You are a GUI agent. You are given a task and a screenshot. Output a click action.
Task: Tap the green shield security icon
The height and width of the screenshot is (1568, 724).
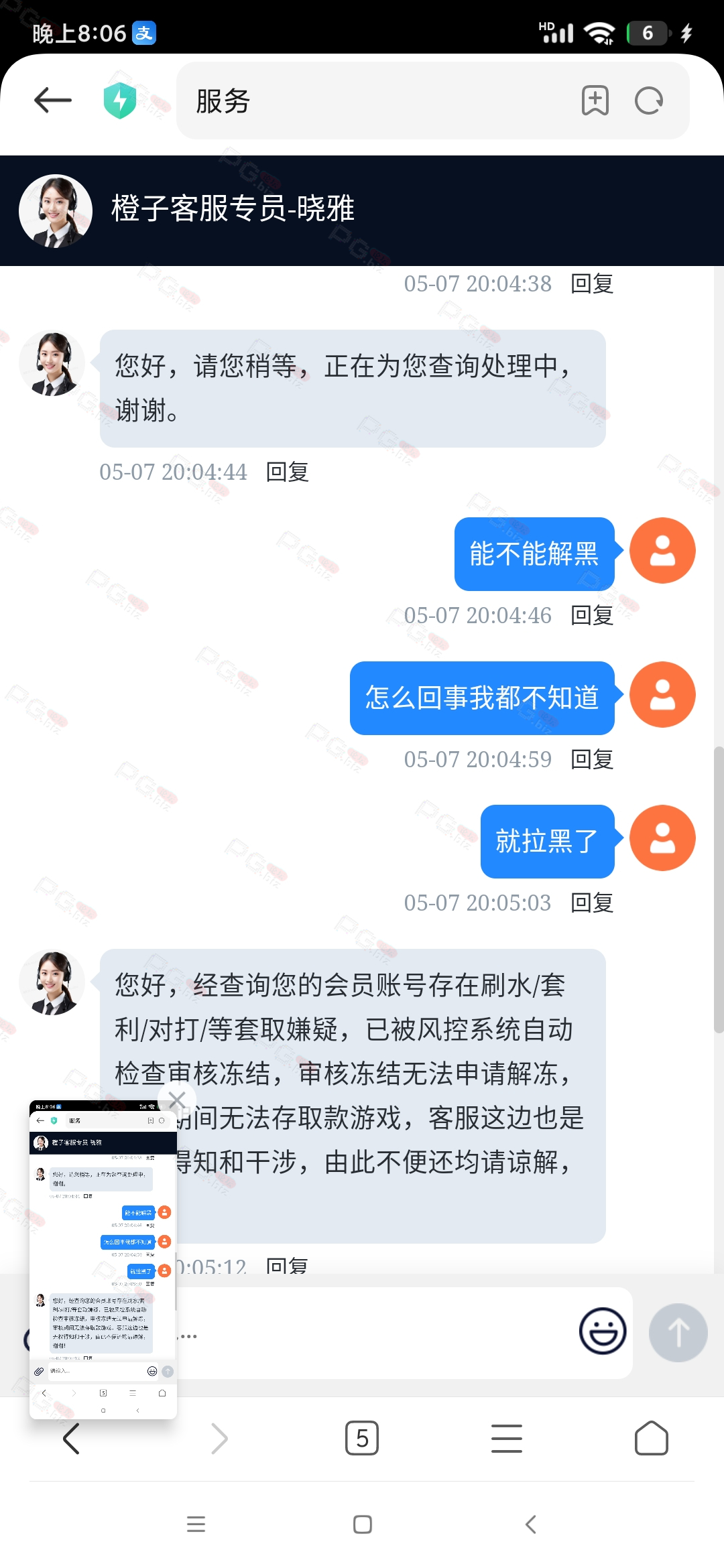(x=120, y=101)
